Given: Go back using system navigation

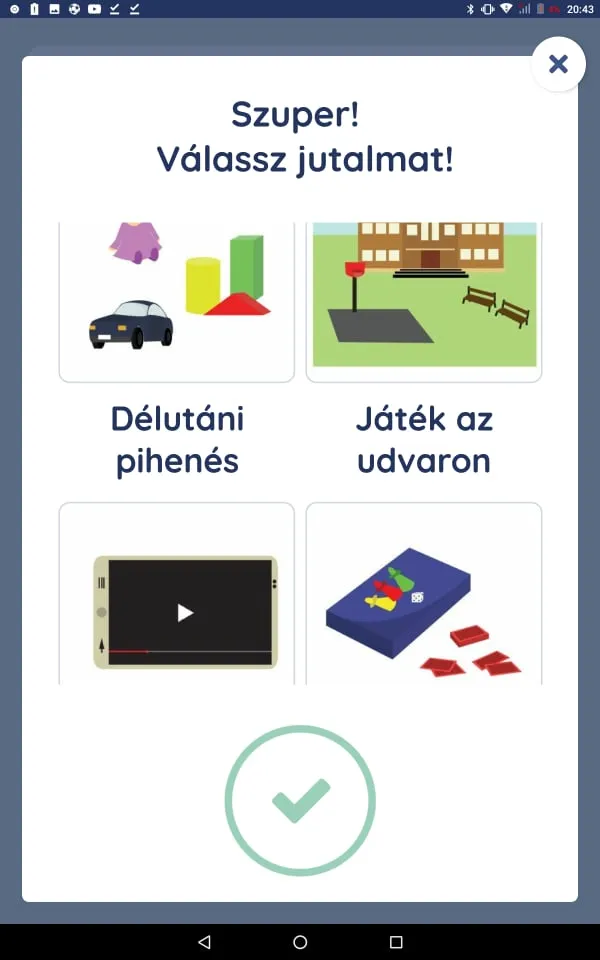Looking at the screenshot, I should pos(204,942).
